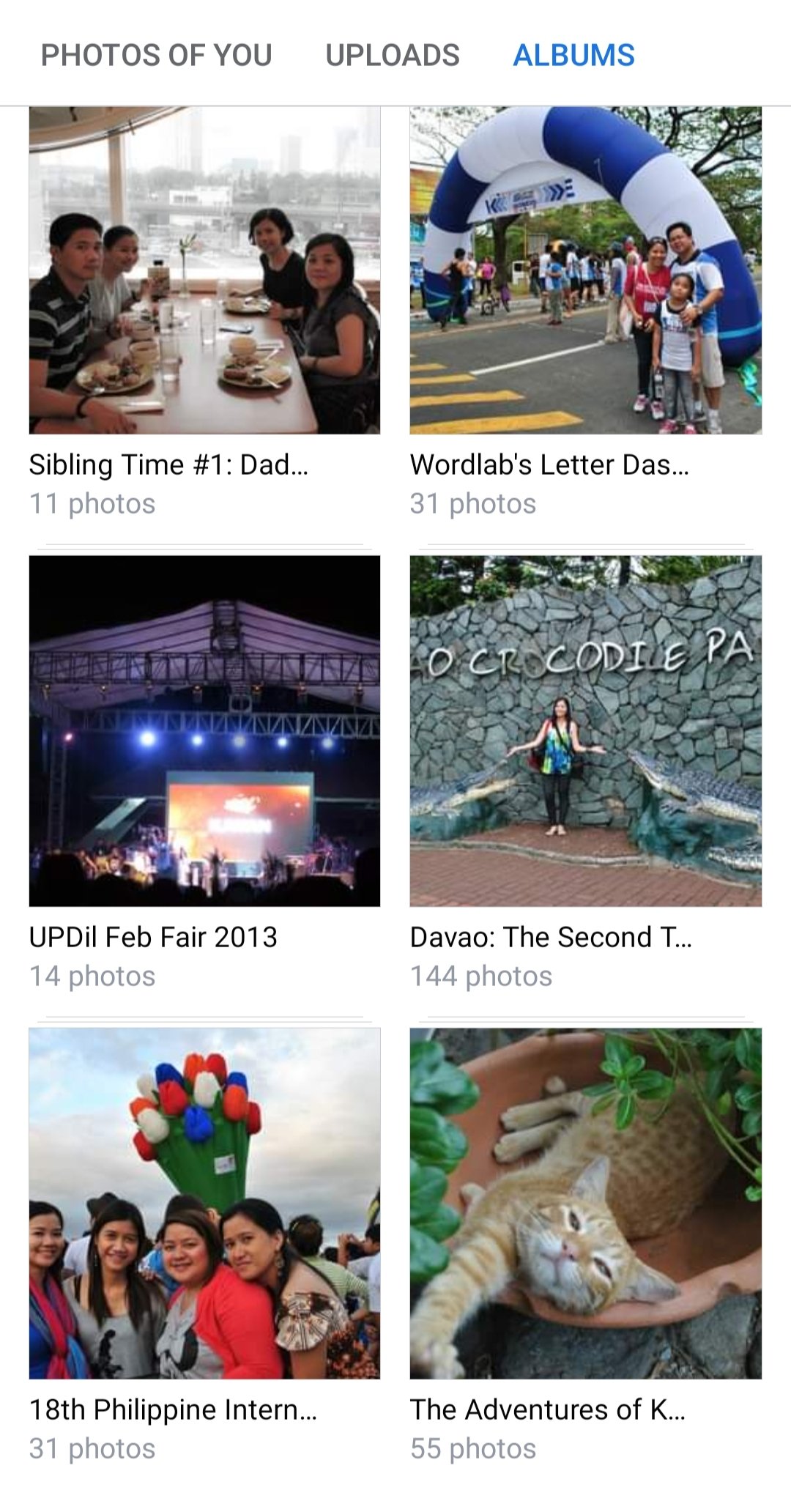Open the Sibling Time #1 album
The height and width of the screenshot is (1512, 791).
[x=204, y=271]
